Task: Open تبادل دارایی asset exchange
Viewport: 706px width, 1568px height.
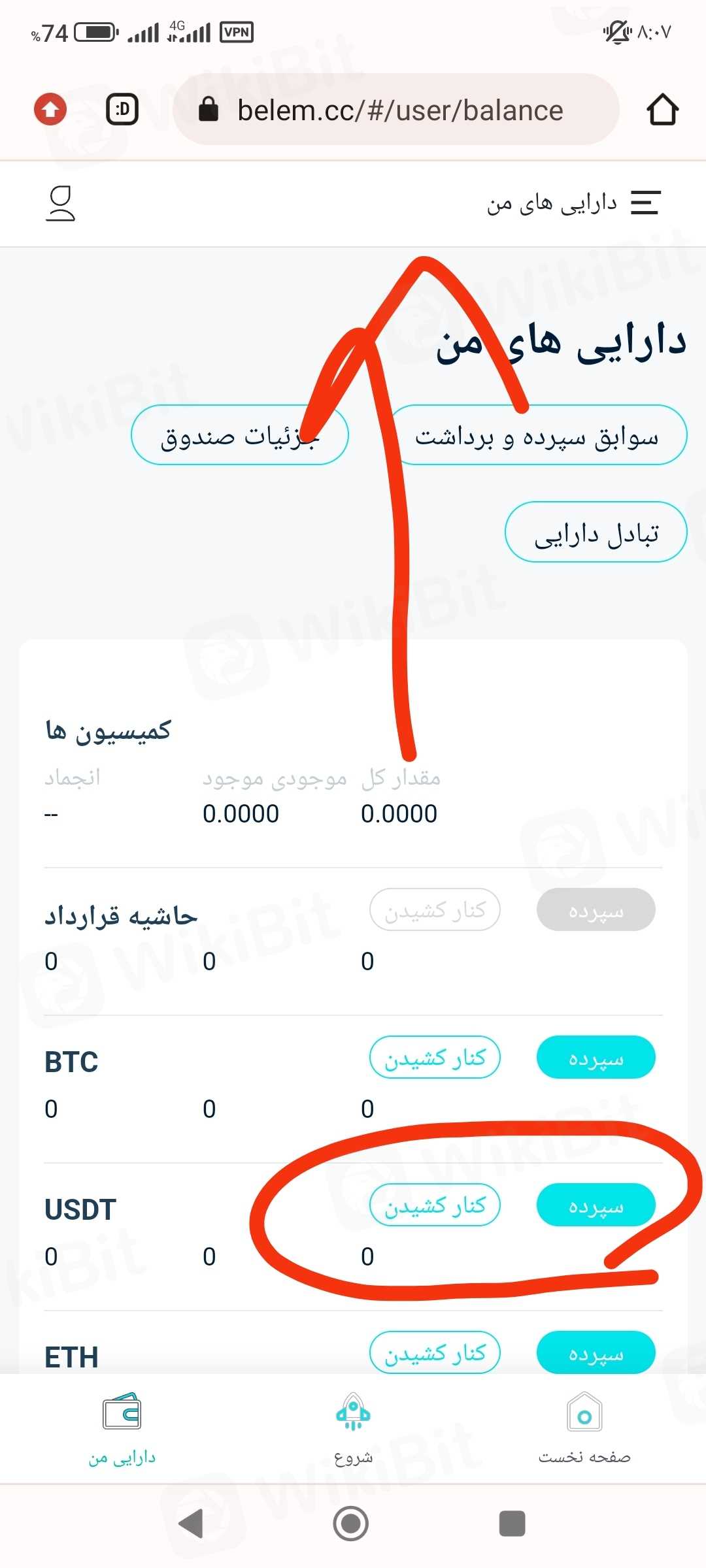Action: (596, 532)
